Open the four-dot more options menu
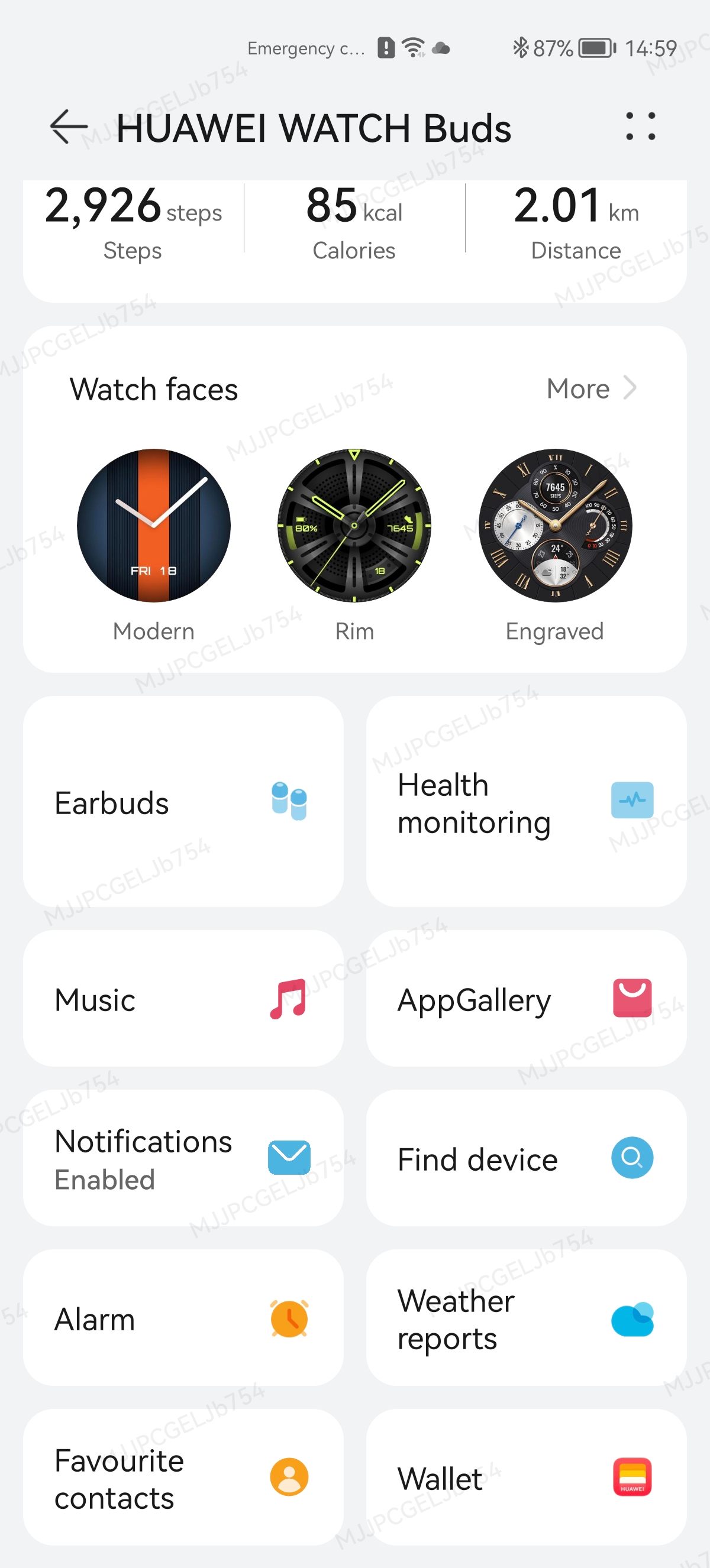The image size is (710, 1568). pos(640,127)
